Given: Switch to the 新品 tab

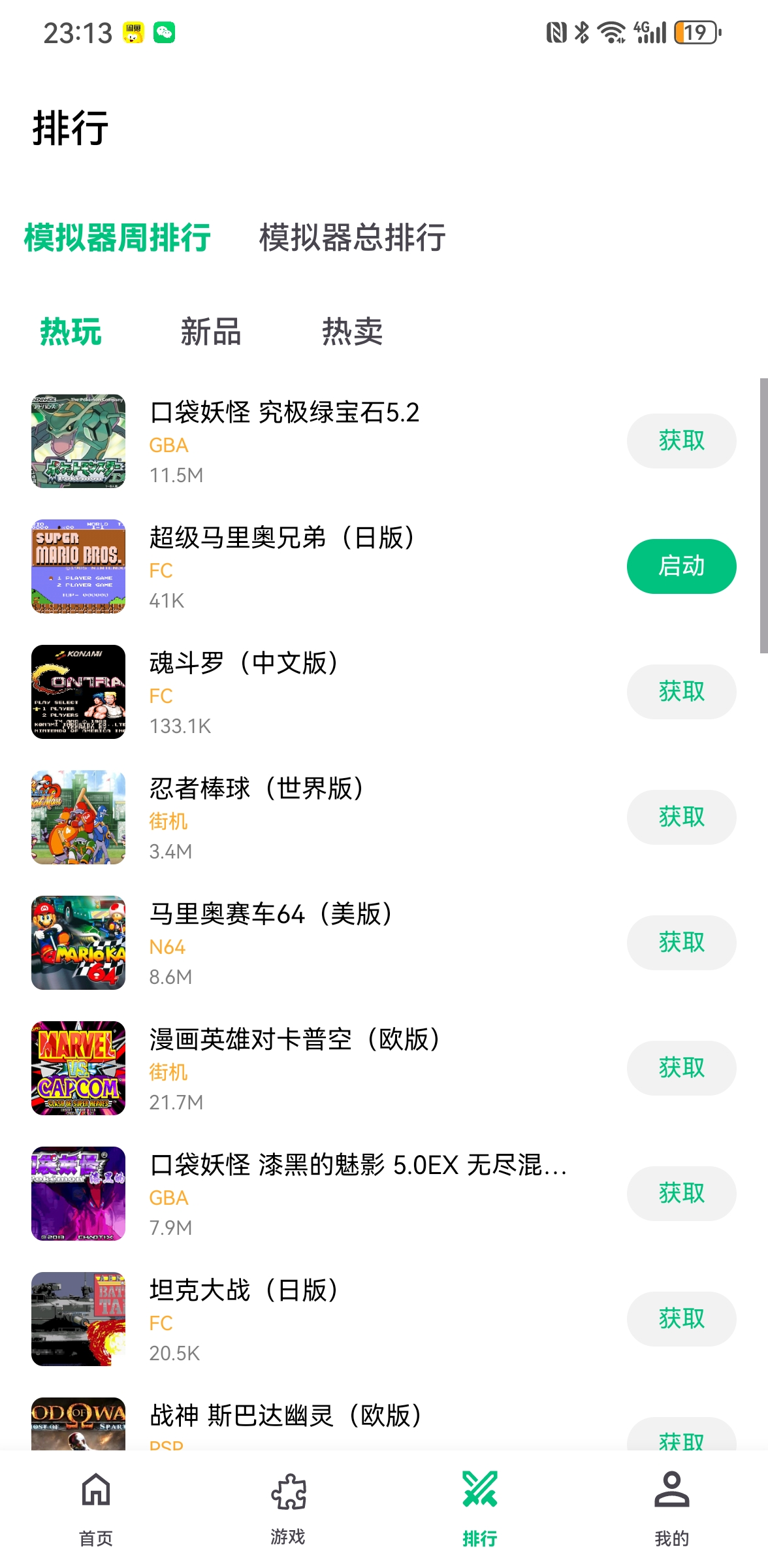Looking at the screenshot, I should point(211,332).
